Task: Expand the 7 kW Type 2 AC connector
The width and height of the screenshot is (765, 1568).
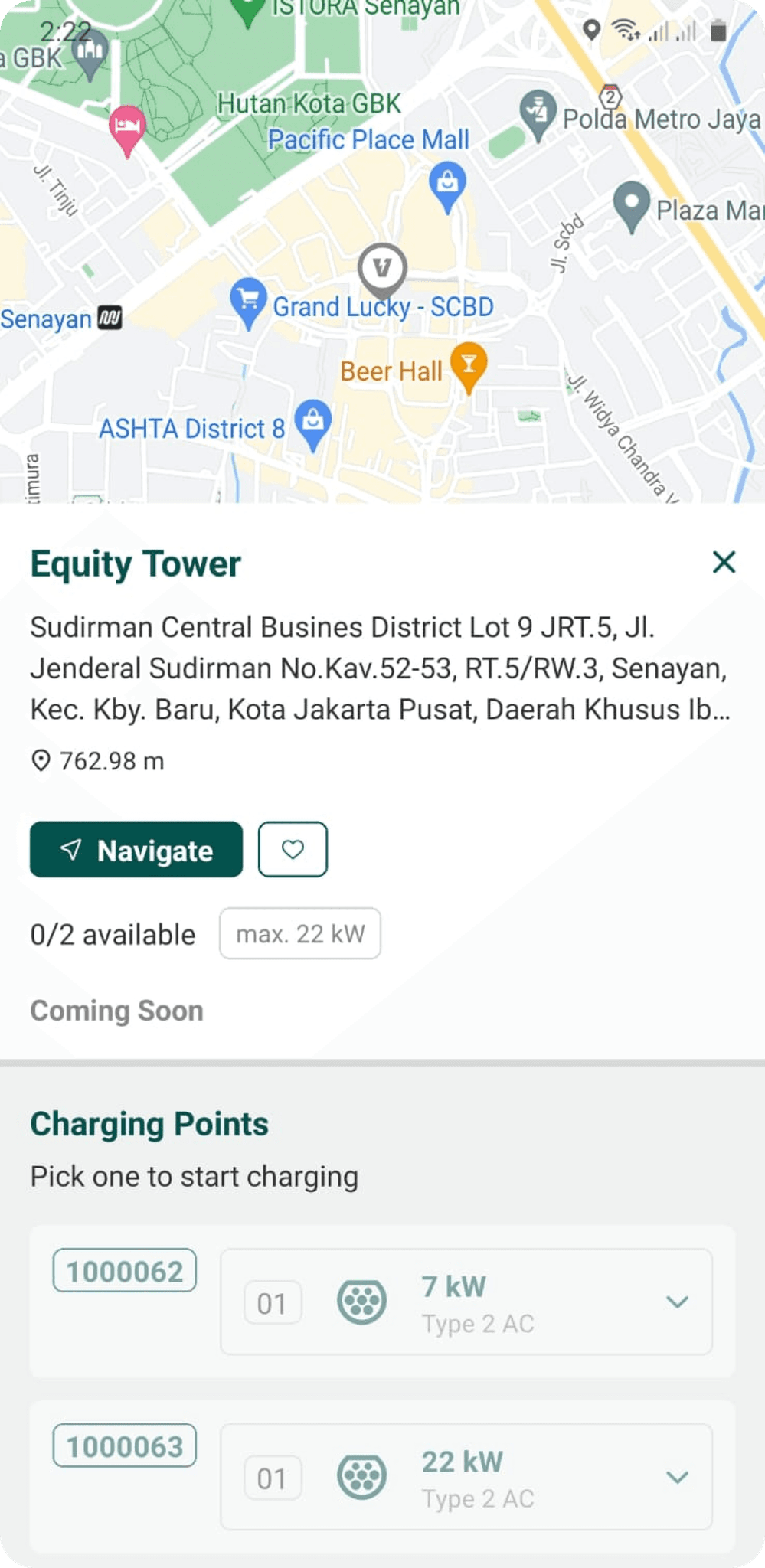Action: coord(677,1302)
